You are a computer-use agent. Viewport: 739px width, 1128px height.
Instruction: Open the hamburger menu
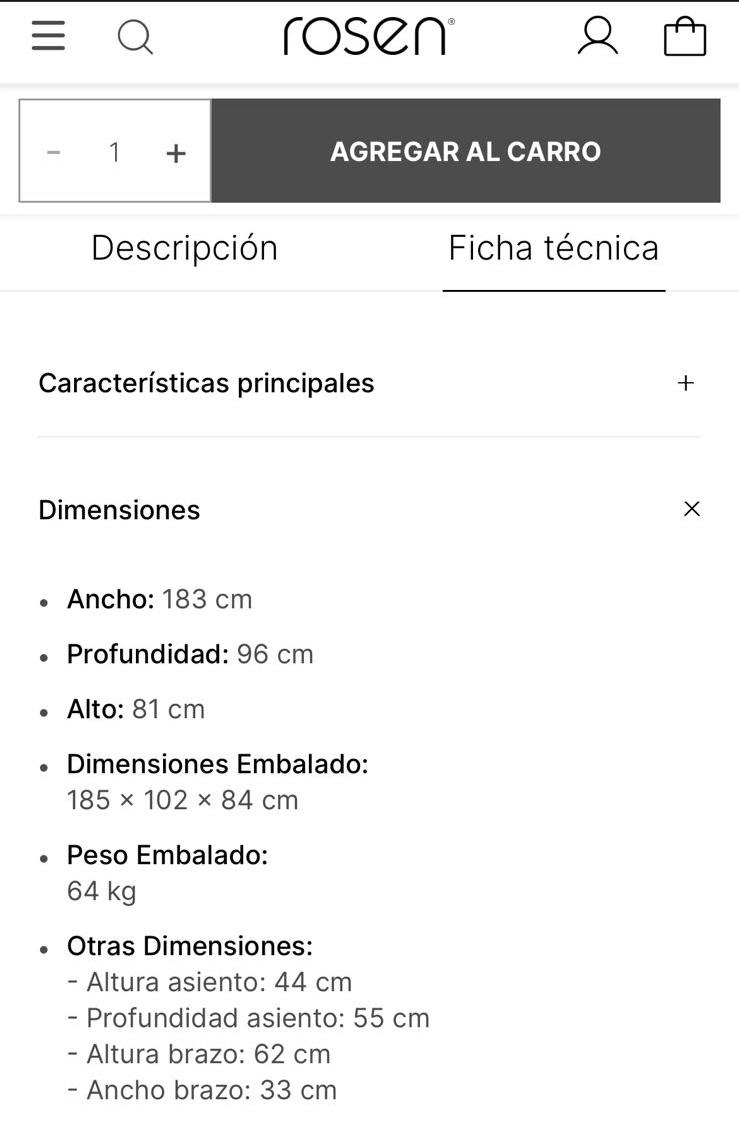point(48,36)
